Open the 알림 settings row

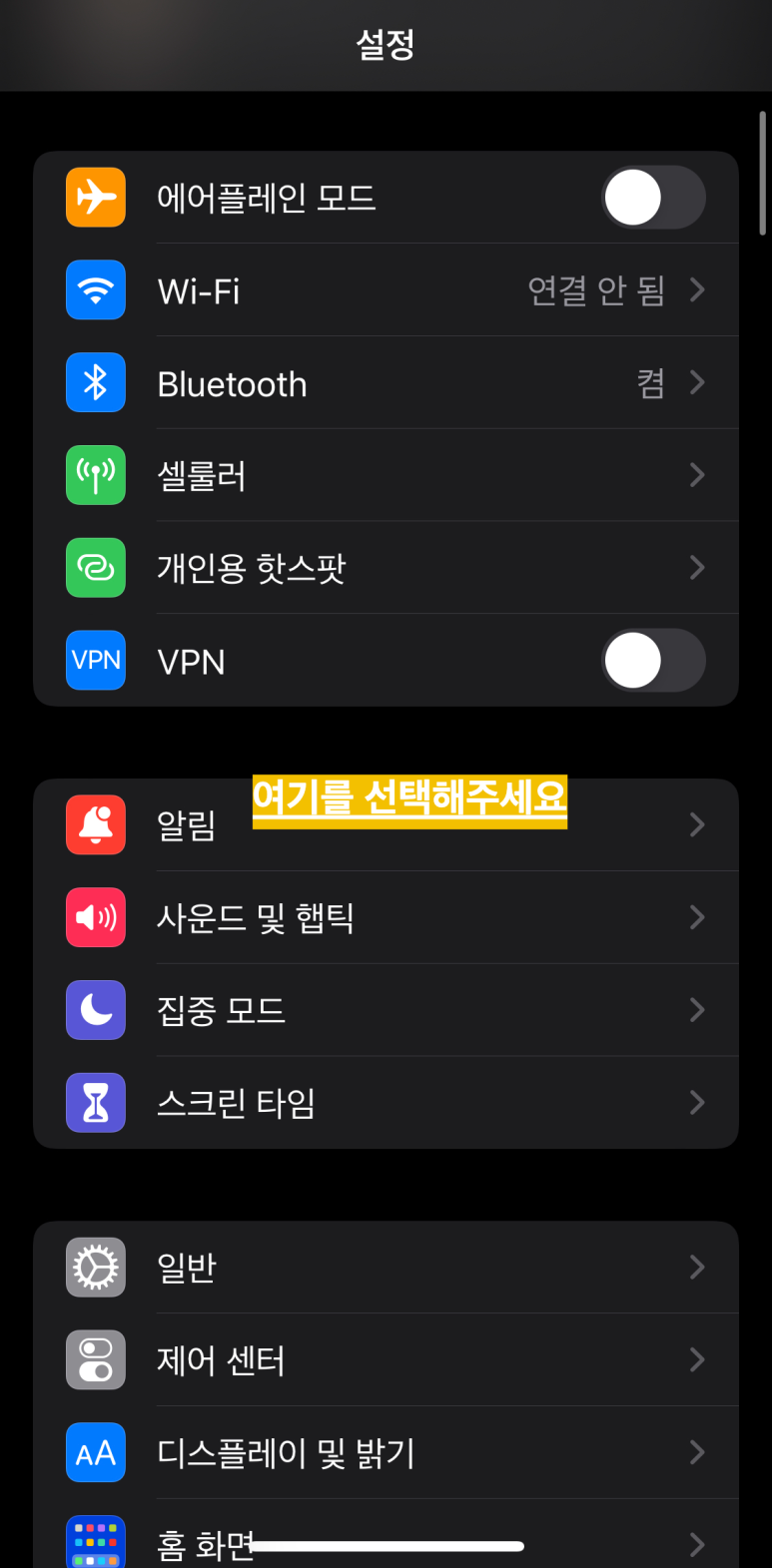(x=386, y=824)
